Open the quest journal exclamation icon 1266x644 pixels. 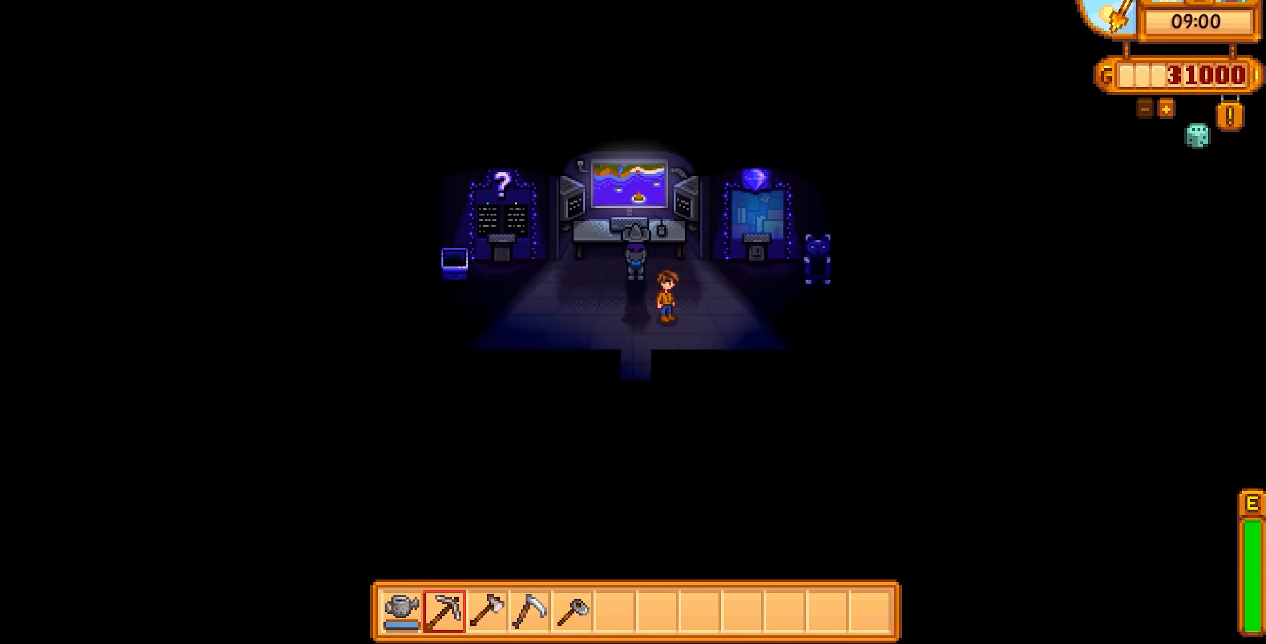pyautogui.click(x=1230, y=115)
